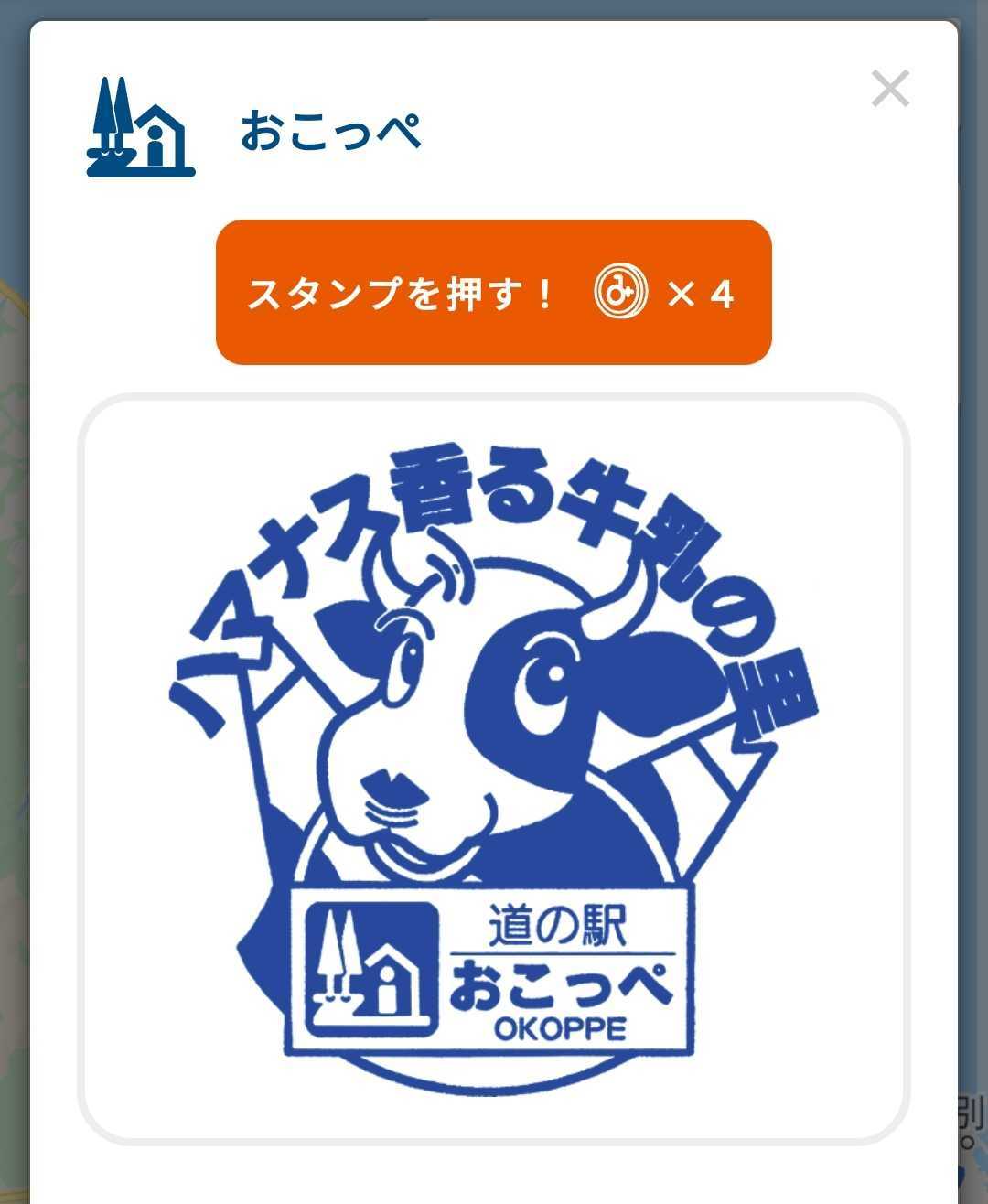
Task: Tap the スタンプを押す！ button
Action: 494,293
